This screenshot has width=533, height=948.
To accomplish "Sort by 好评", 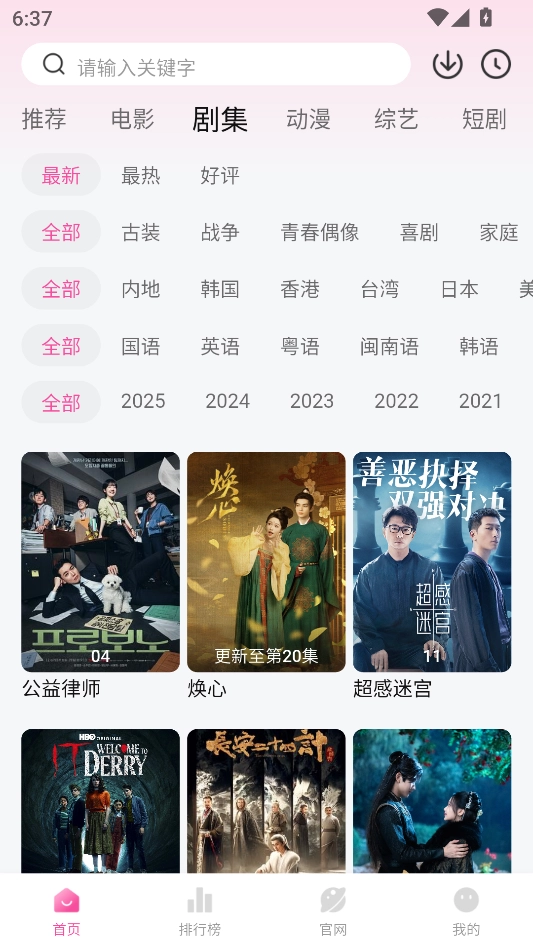I will [x=220, y=175].
